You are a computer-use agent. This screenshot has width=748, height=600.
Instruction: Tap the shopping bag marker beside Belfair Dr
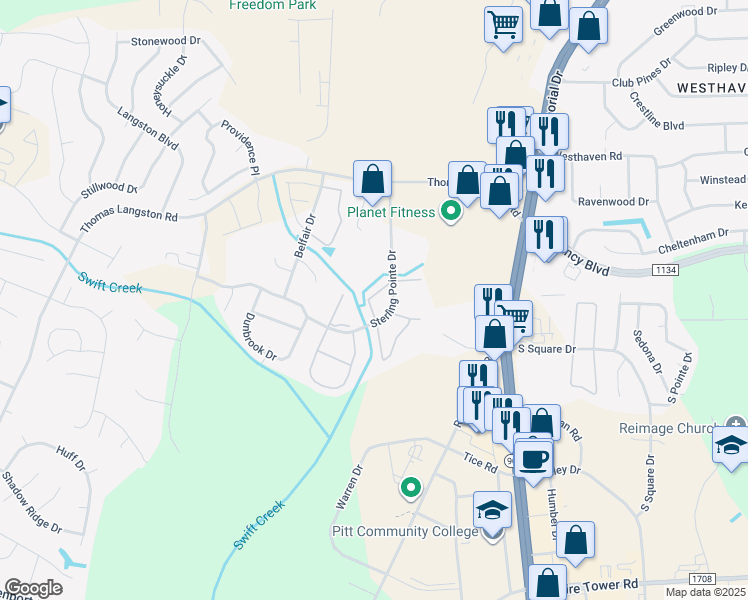click(x=372, y=180)
